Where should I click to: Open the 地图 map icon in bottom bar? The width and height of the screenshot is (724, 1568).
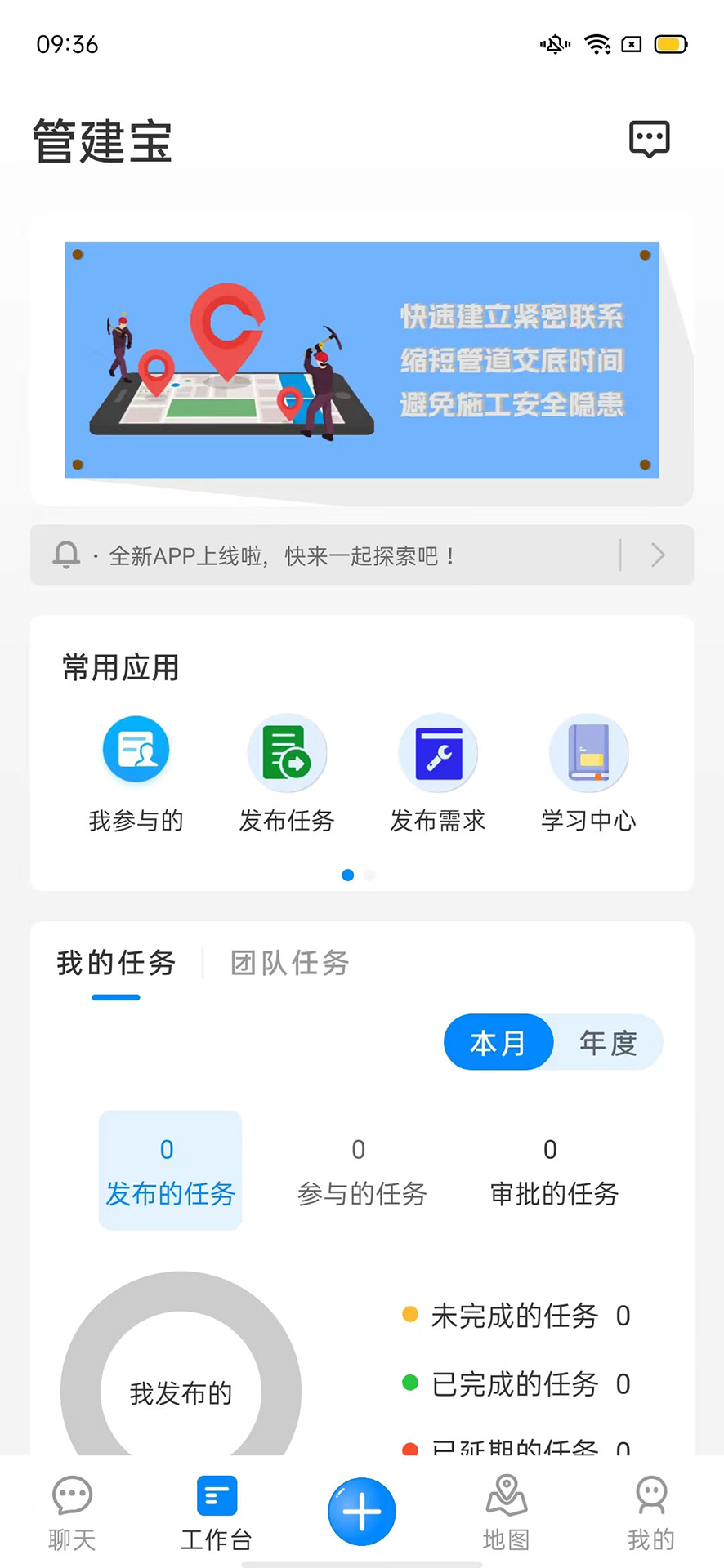click(506, 1511)
